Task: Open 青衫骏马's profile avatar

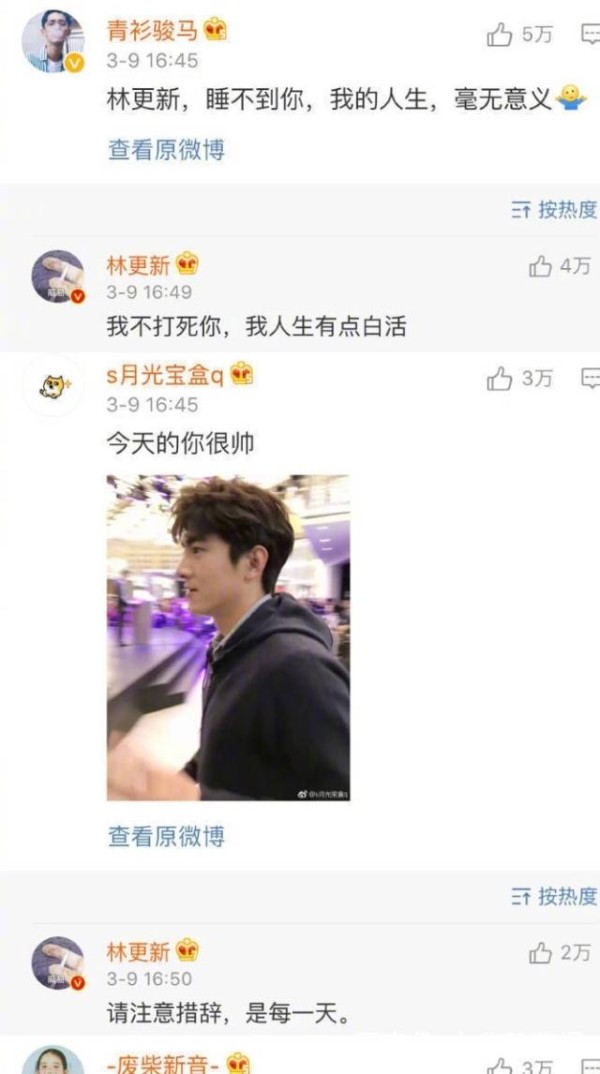Action: pyautogui.click(x=53, y=42)
